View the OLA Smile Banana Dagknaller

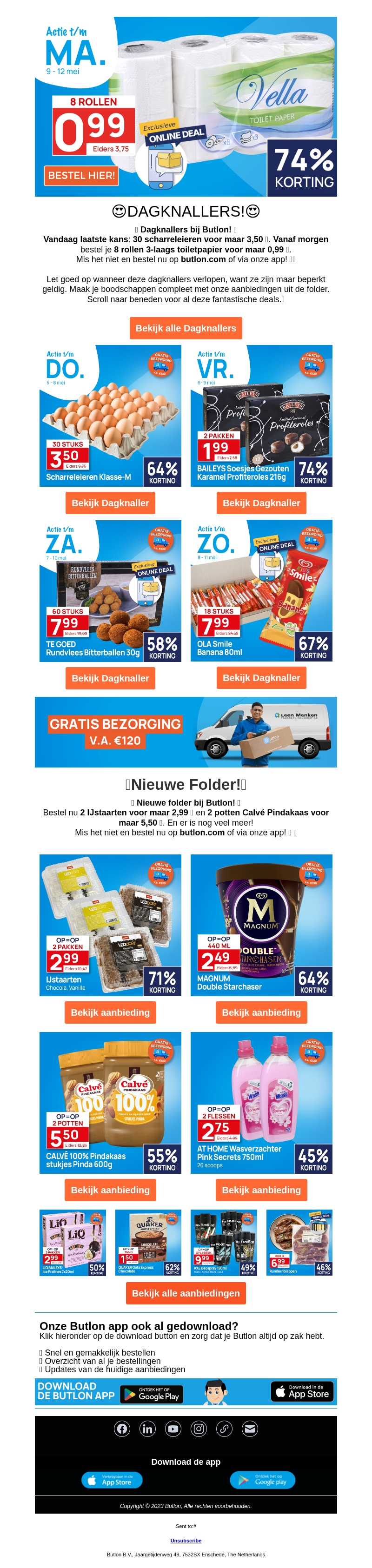point(261,677)
